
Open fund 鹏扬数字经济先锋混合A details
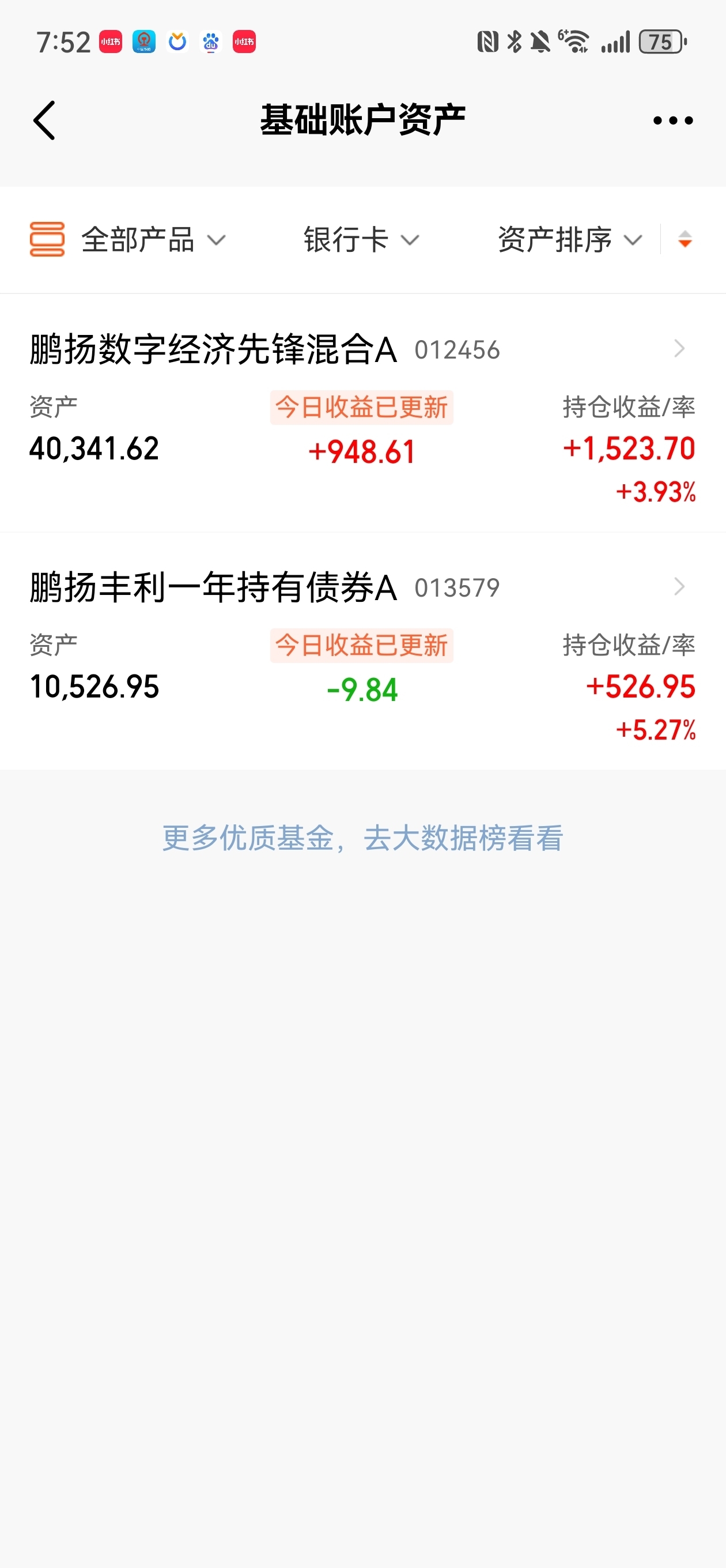click(x=362, y=413)
